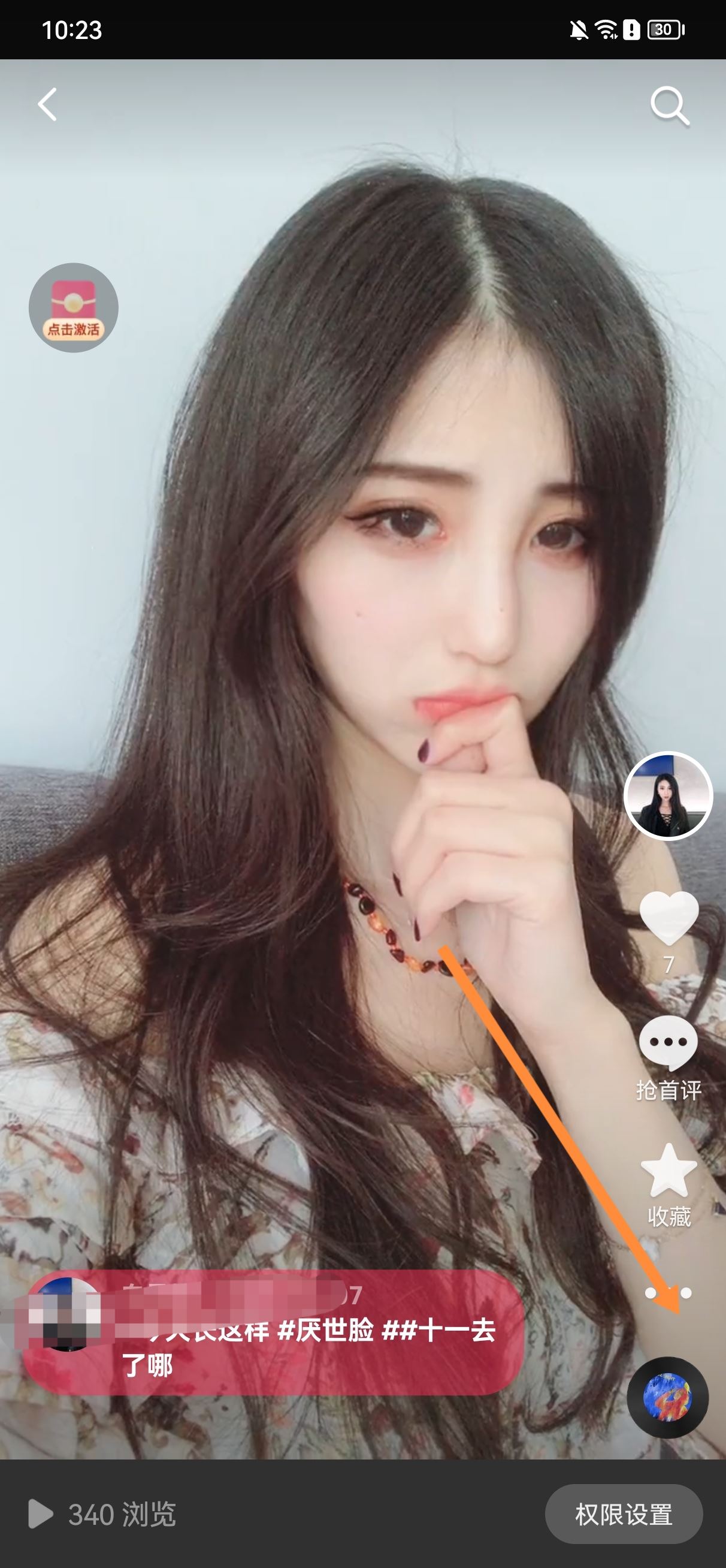The width and height of the screenshot is (726, 1568).
Task: View the 340 浏览 play count details
Action: [x=102, y=1514]
